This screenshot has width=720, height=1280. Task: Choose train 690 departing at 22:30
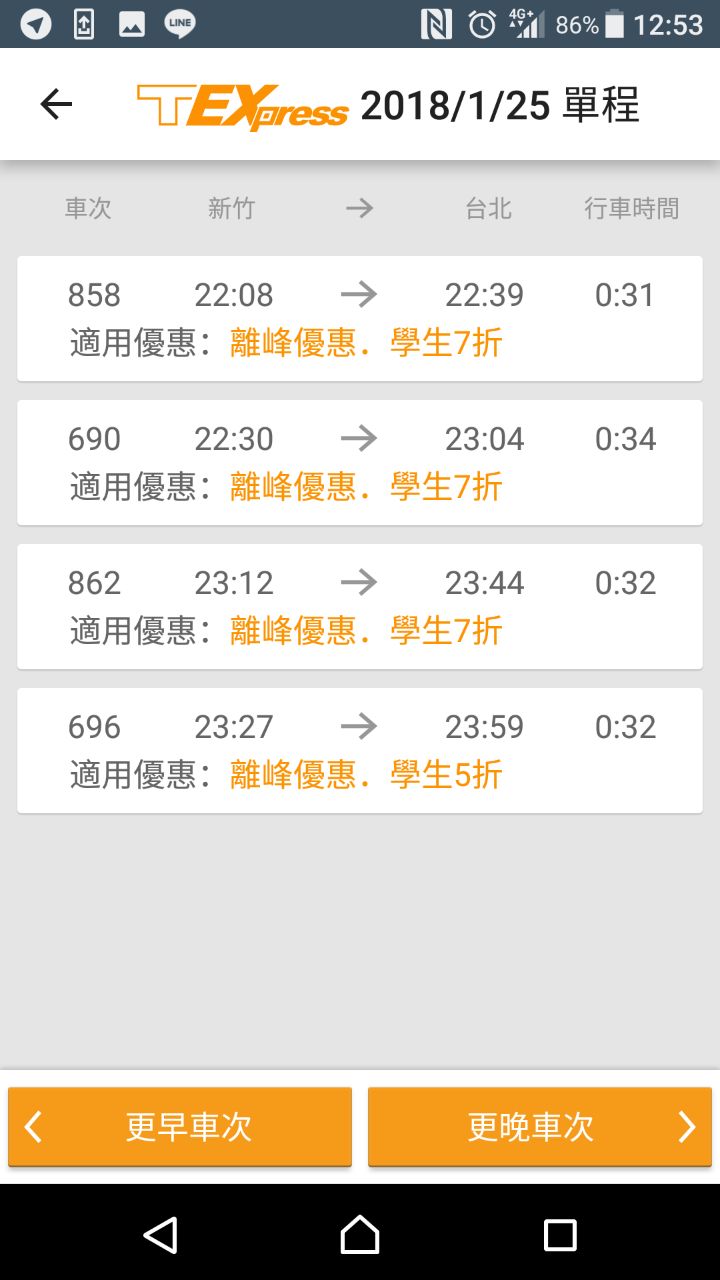[360, 462]
